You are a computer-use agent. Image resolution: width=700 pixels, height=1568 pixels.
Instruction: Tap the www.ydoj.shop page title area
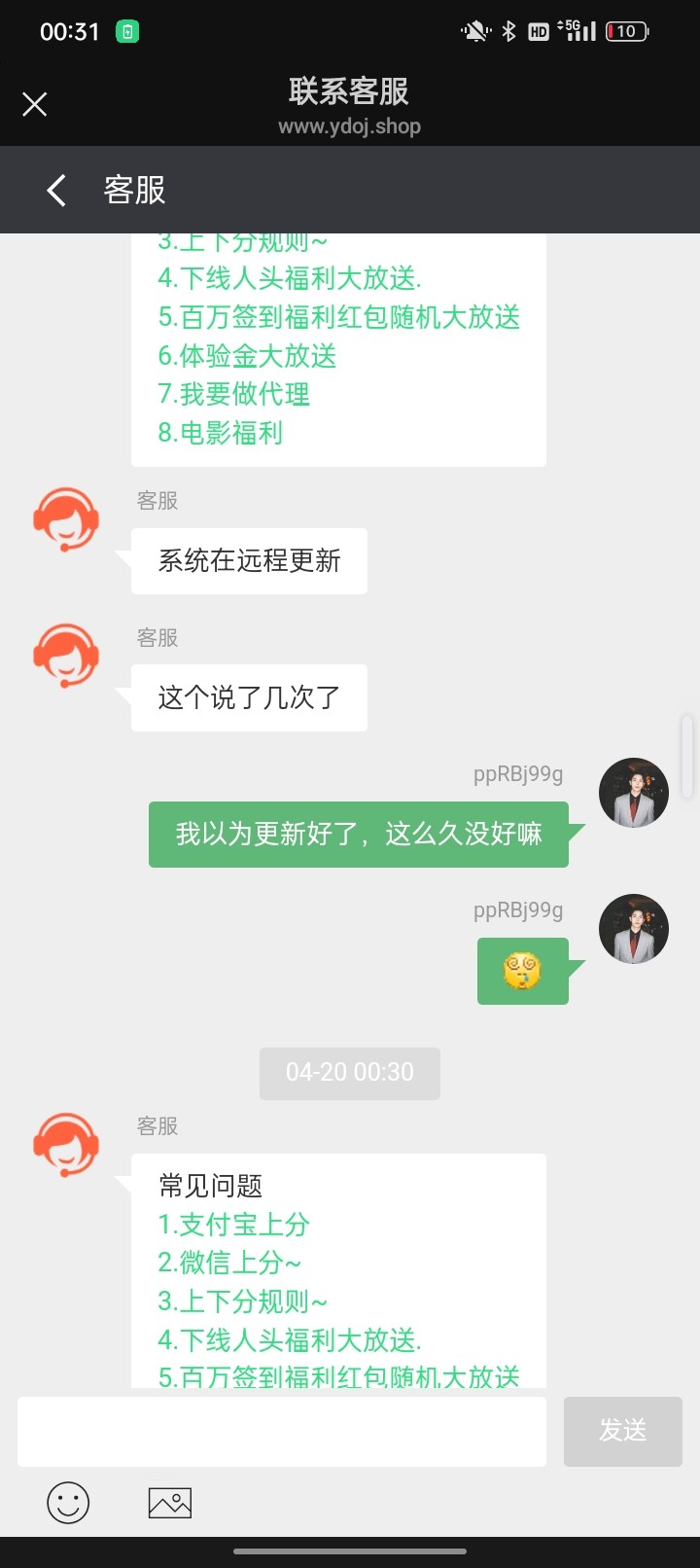350,125
